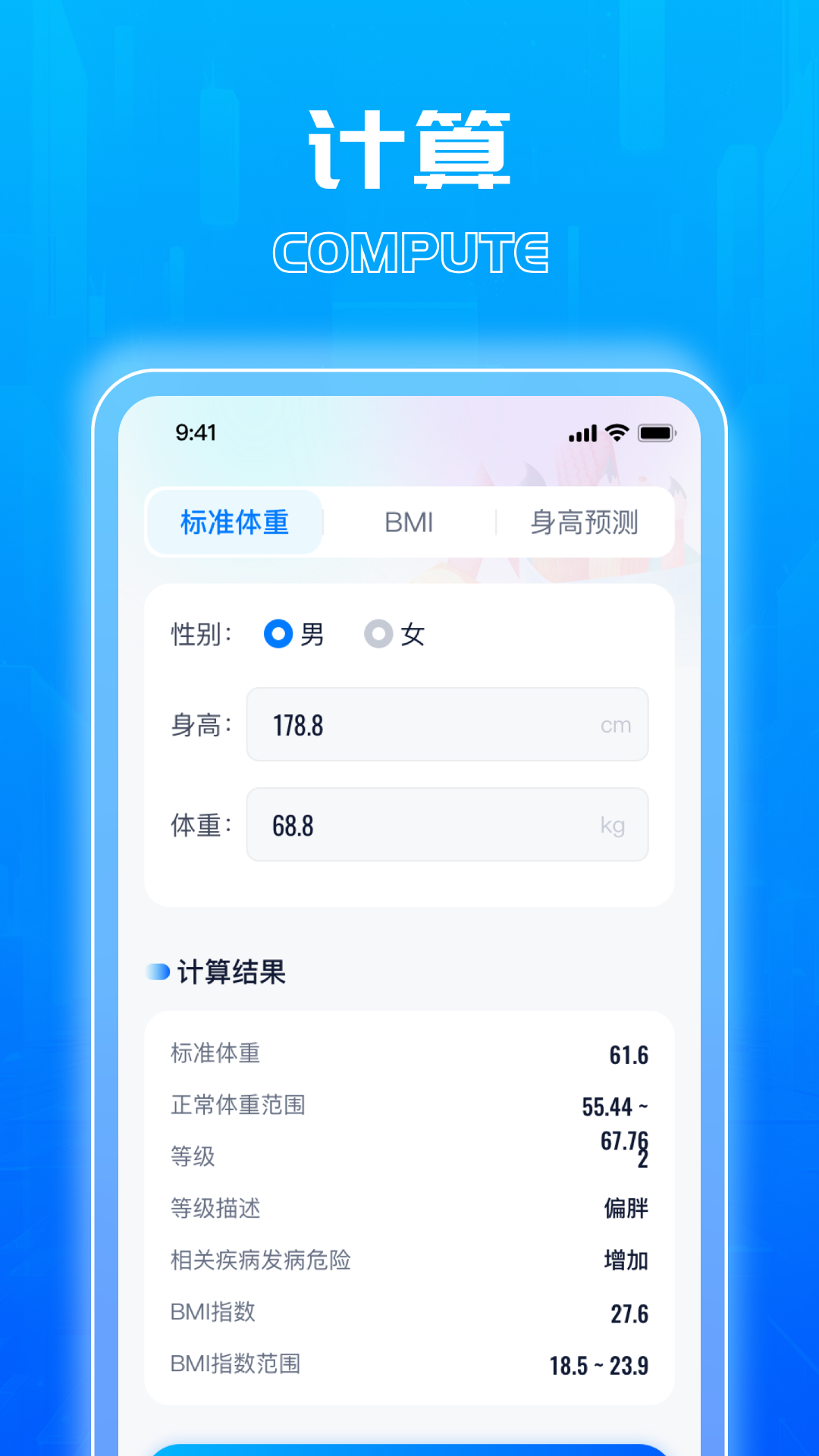Screen dimensions: 819x1456
Task: Tap the battery indicator icon
Action: click(x=657, y=432)
